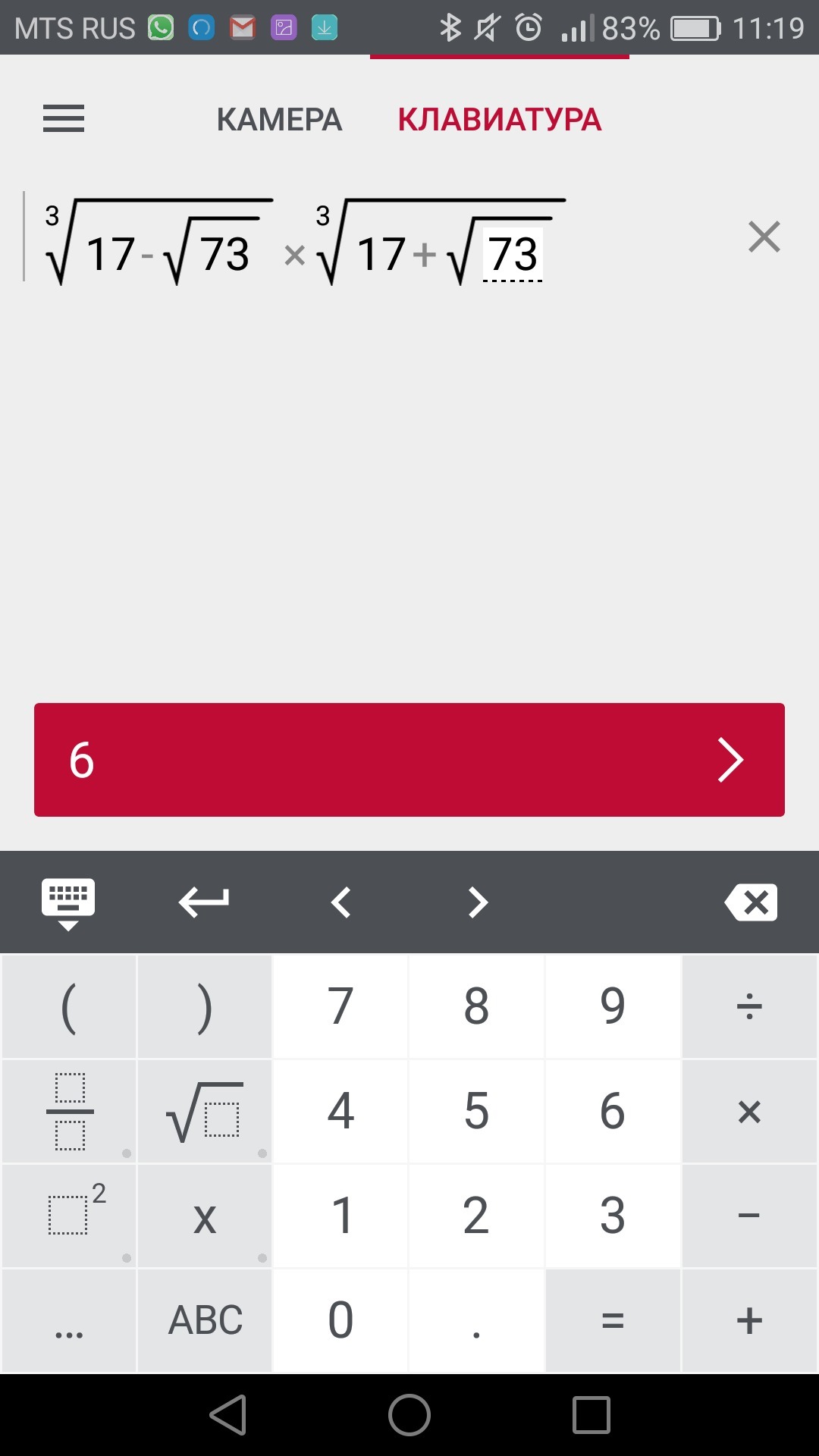Move the cursor right
This screenshot has width=819, height=1456.
tap(478, 902)
